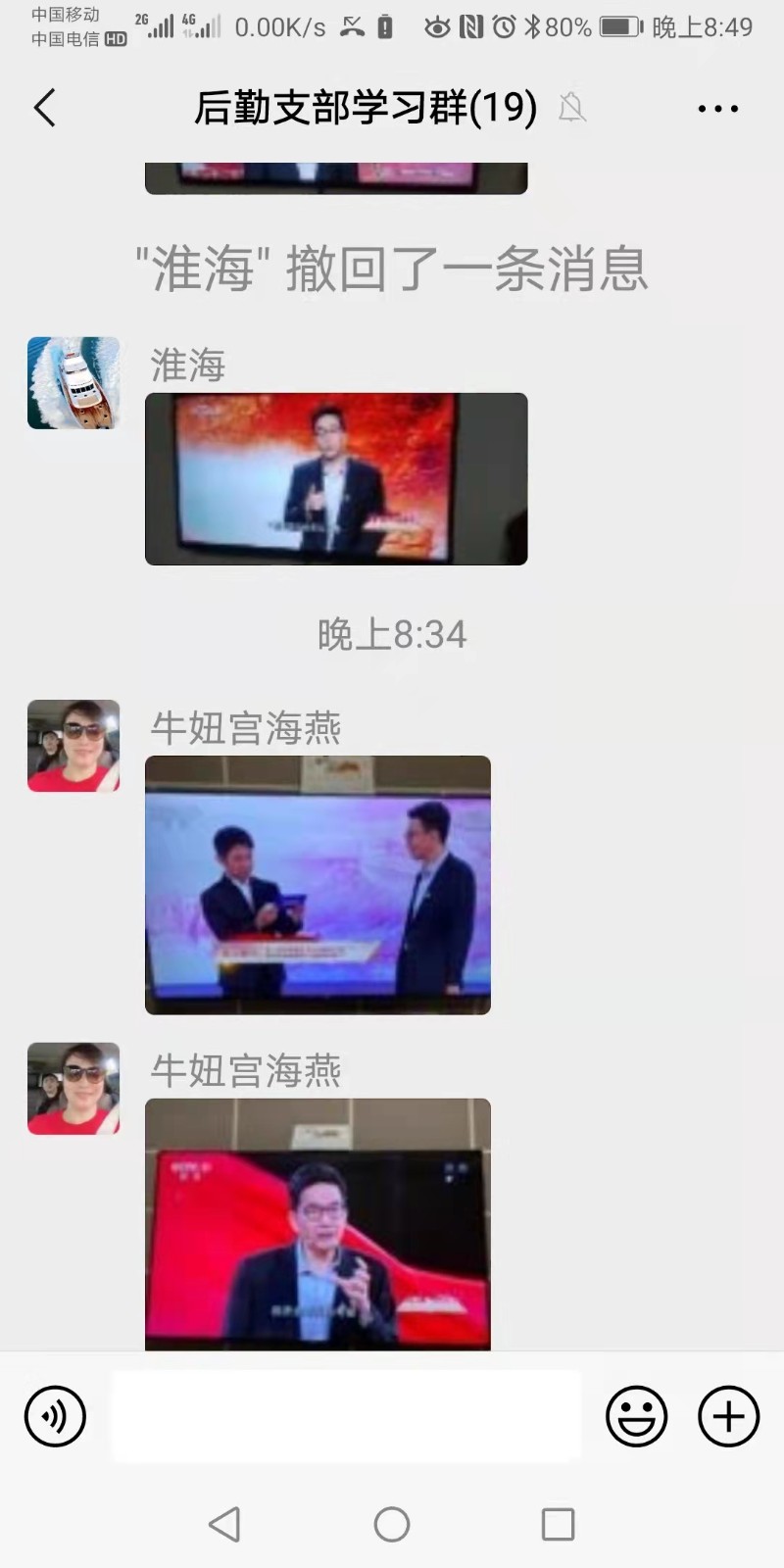
Task: Open 牛妞宫海燕's photo of two men on stage
Action: click(x=318, y=885)
